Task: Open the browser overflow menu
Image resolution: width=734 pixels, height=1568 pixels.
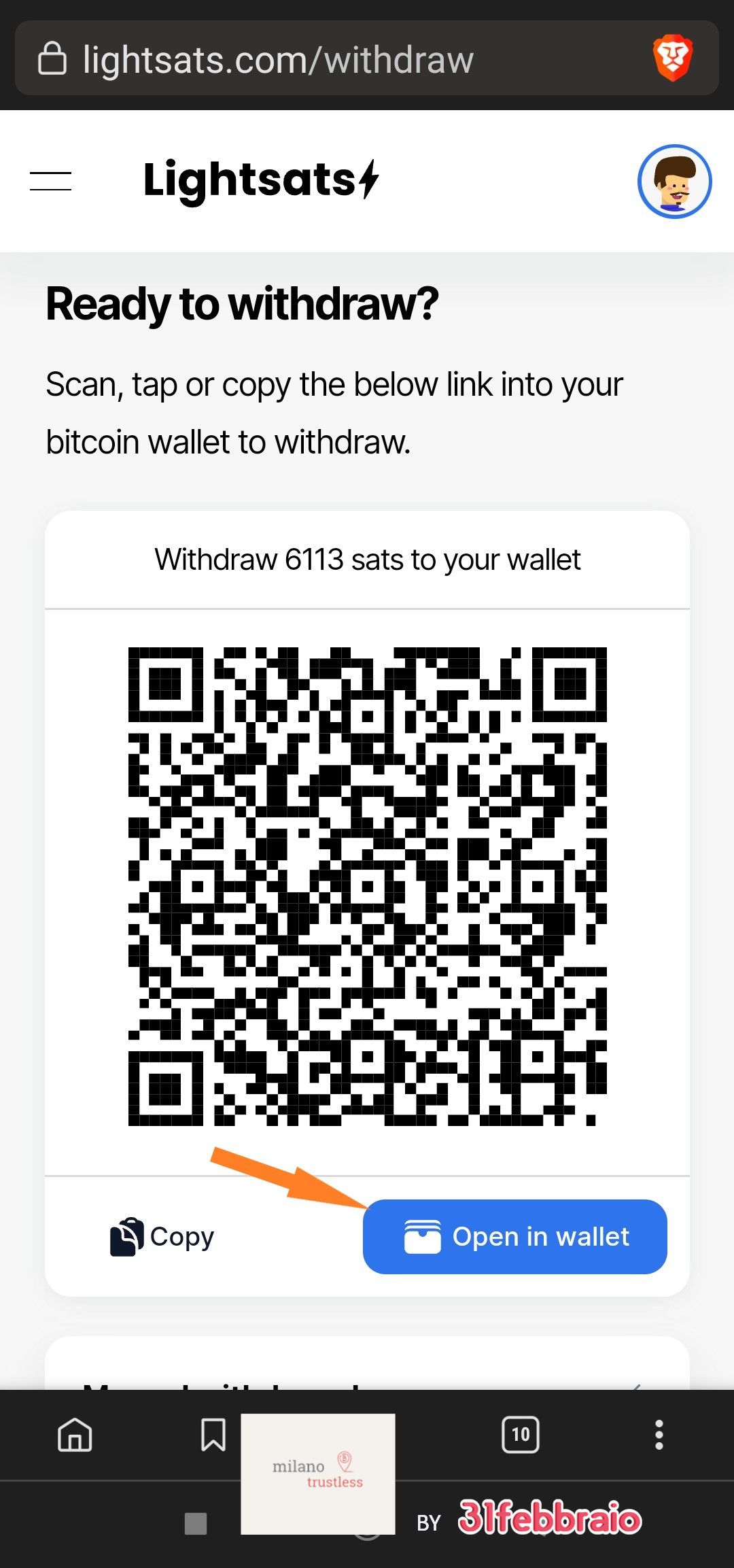Action: pos(659,1435)
